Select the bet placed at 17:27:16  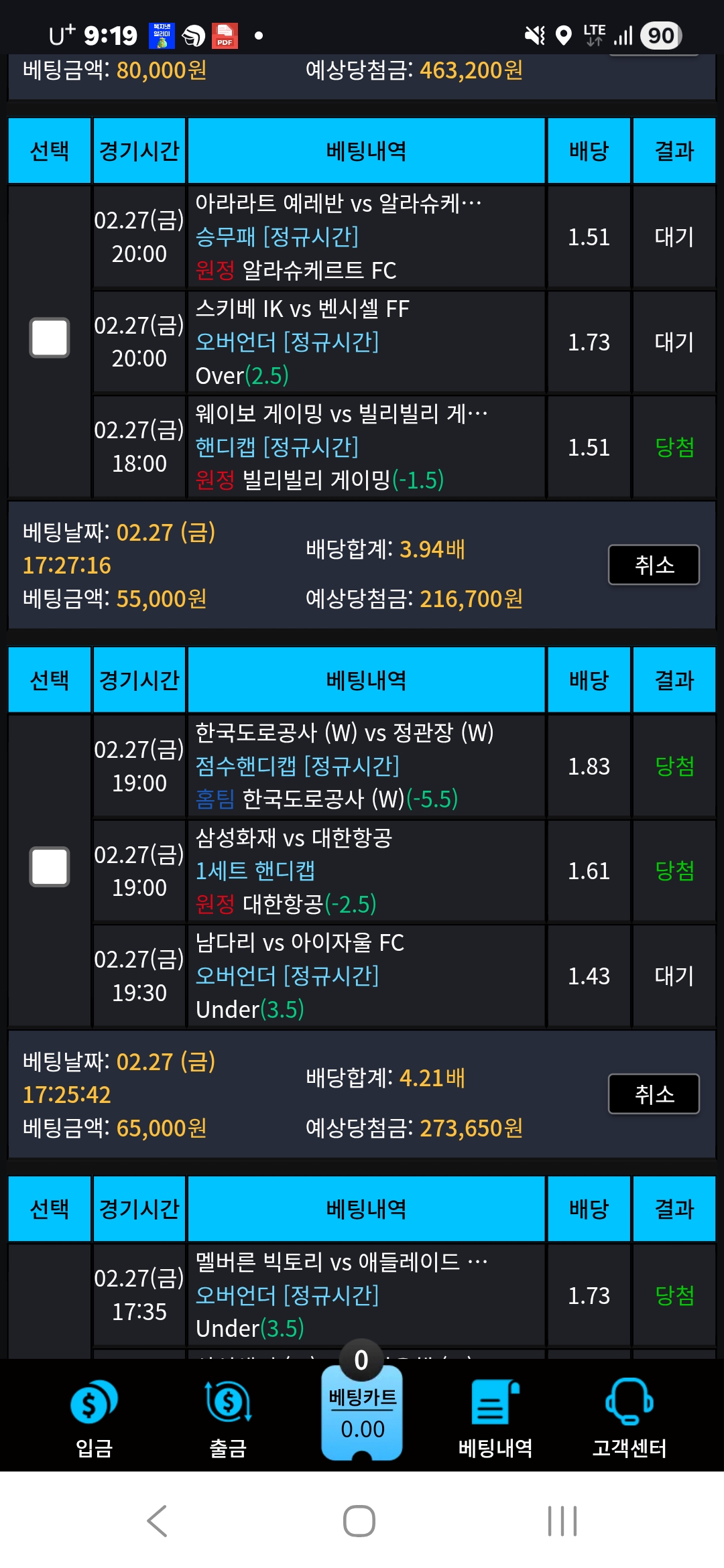[50, 338]
